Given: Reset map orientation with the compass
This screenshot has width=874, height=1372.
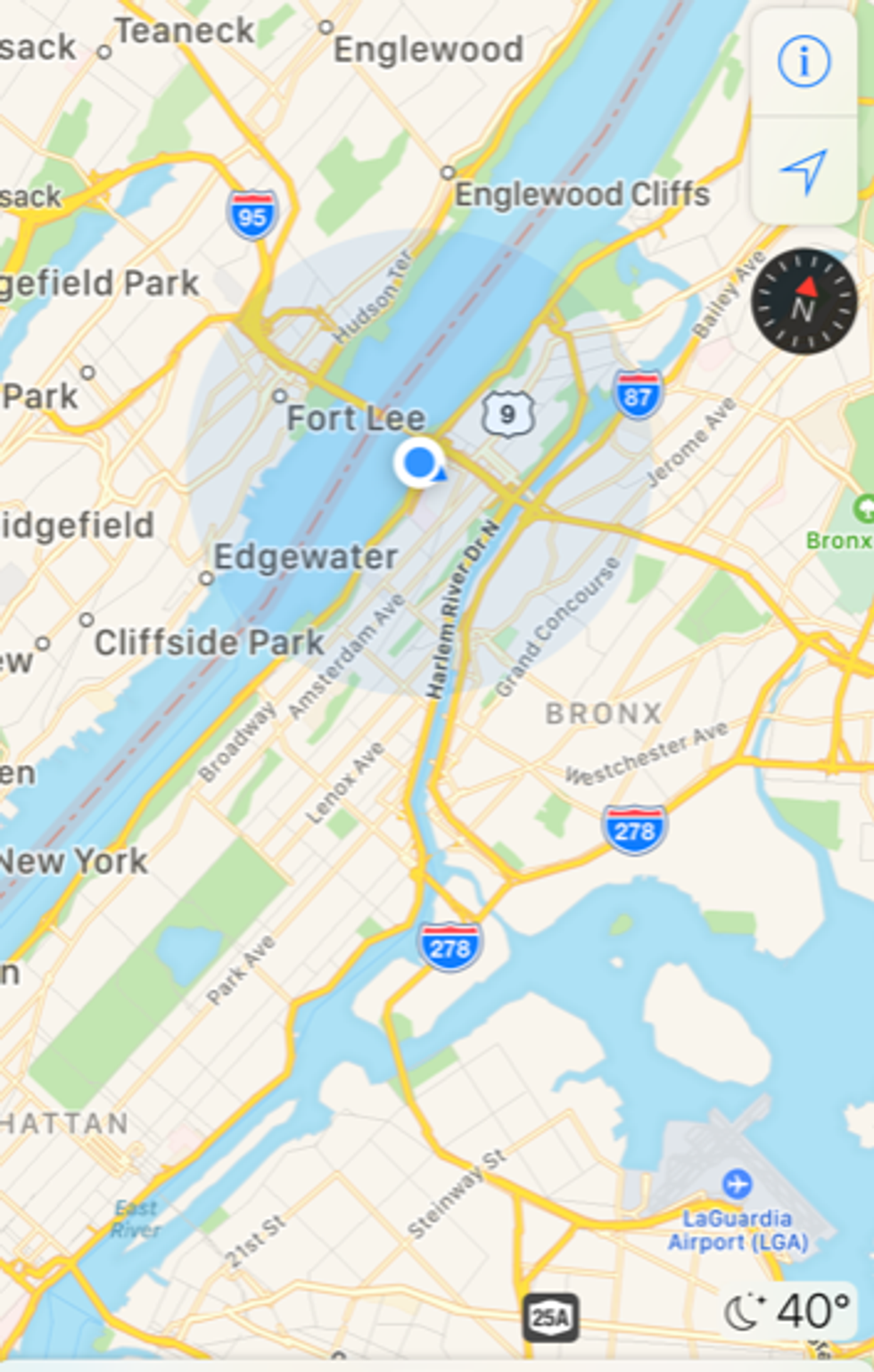Looking at the screenshot, I should pos(804,301).
